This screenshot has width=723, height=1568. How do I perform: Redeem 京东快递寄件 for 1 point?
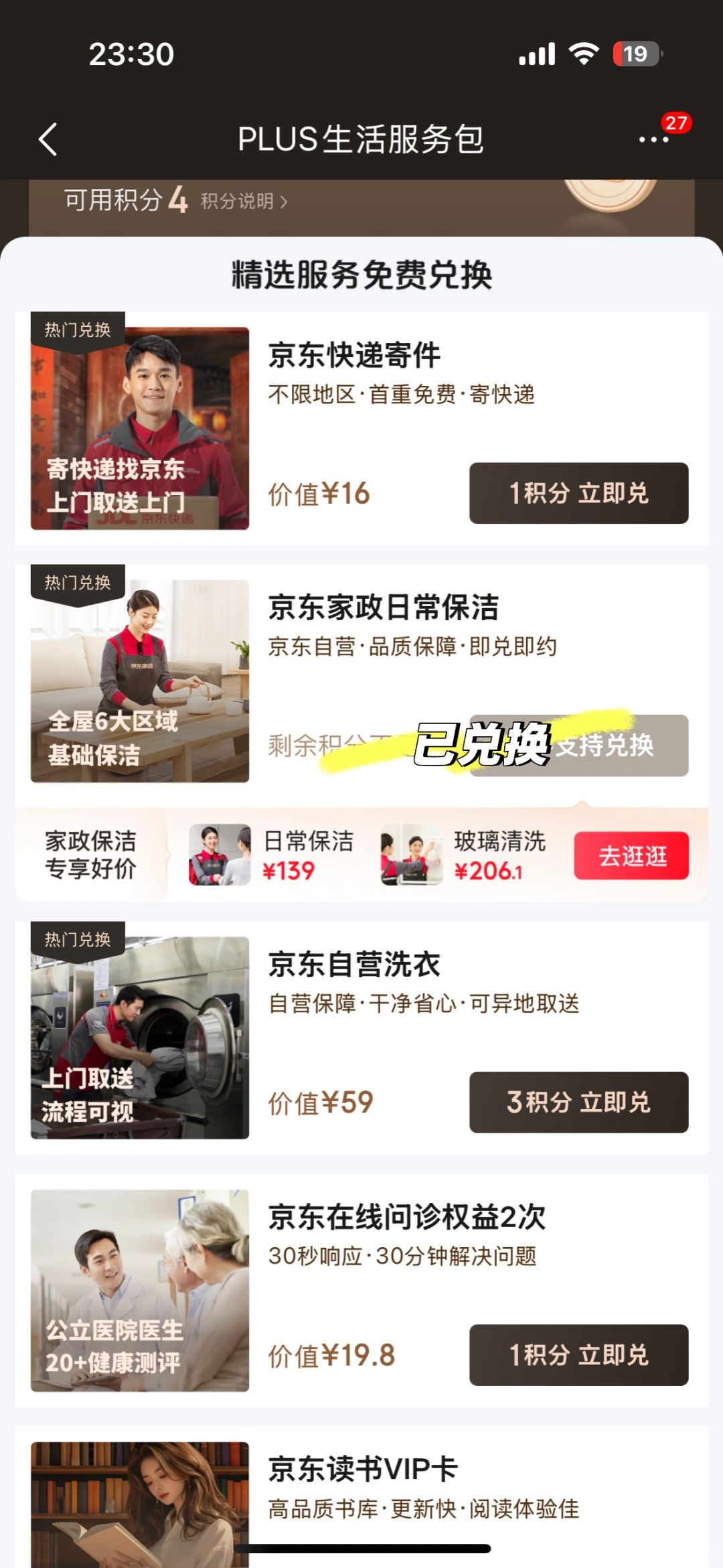(578, 493)
